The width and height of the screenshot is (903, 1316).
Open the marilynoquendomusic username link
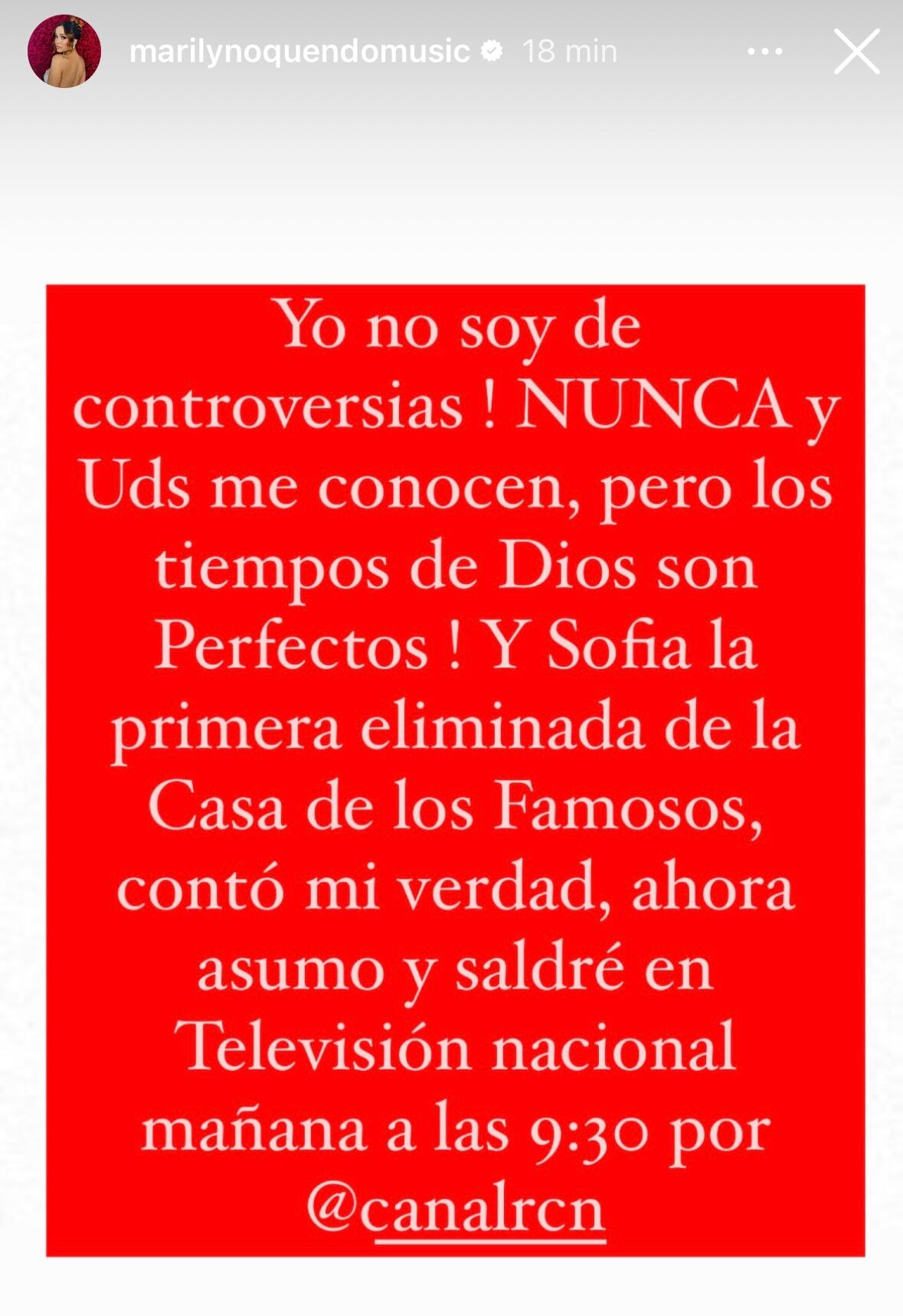point(299,52)
